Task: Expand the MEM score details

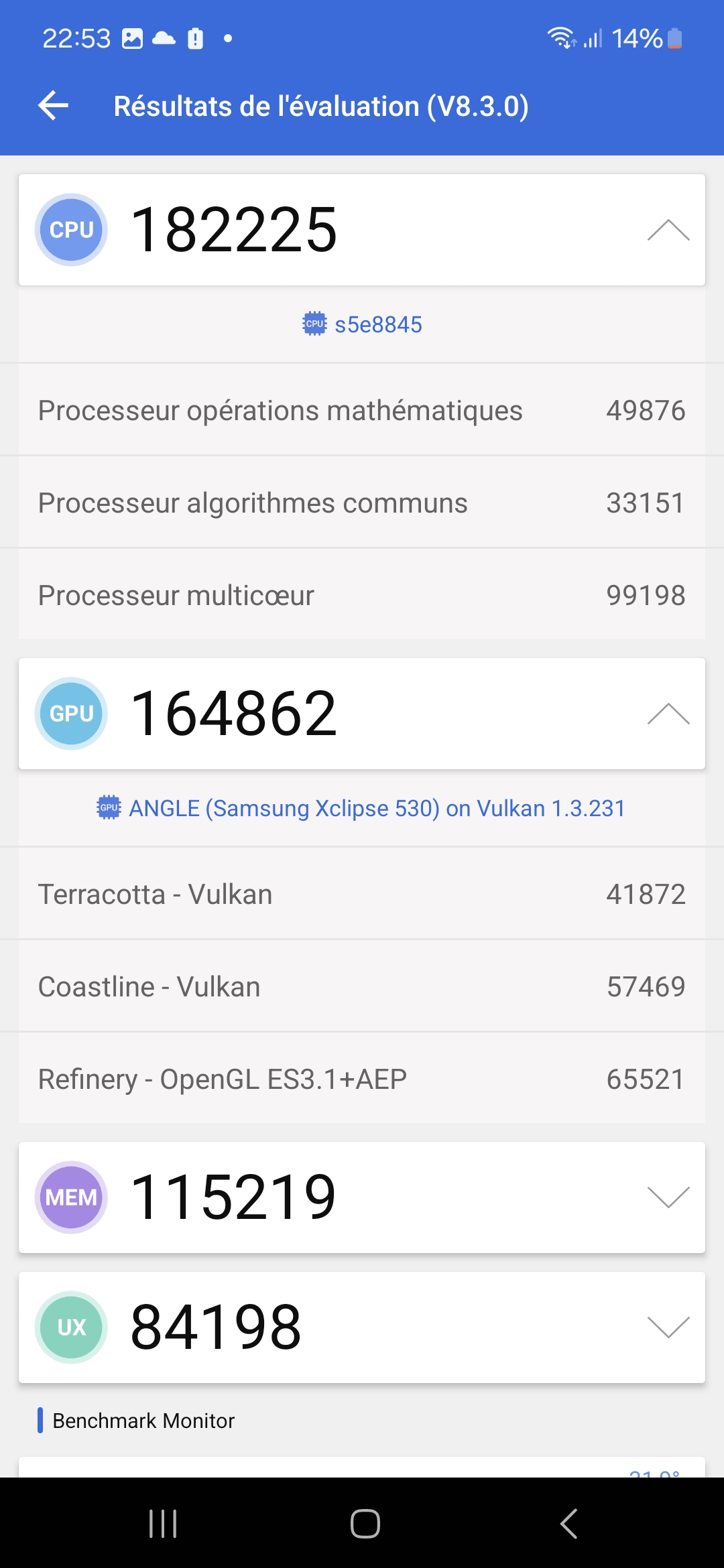Action: tap(668, 1197)
